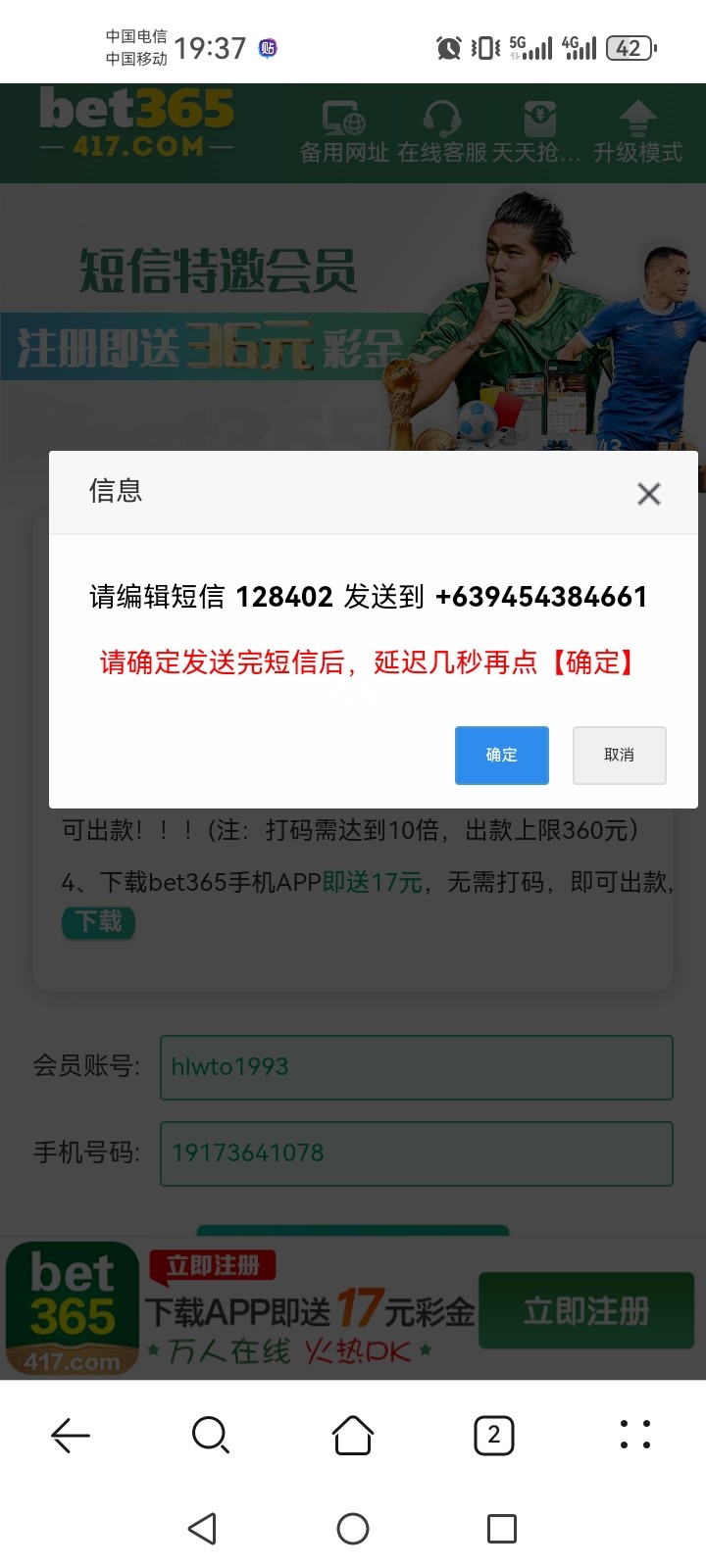Tap the system recent apps square
Screen dimensions: 706x1568
502,1529
